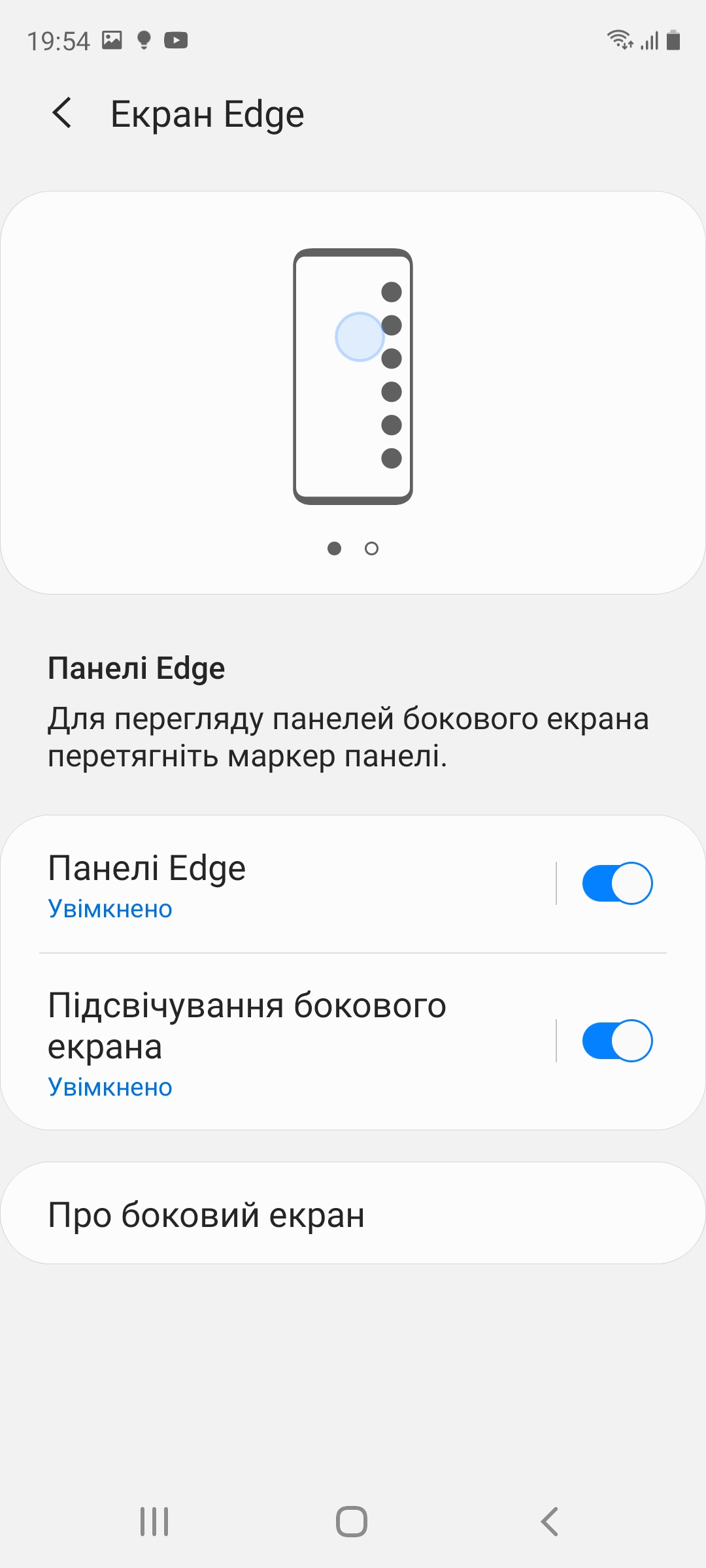706x1568 pixels.
Task: Go back from Екран Edge settings
Action: (62, 113)
